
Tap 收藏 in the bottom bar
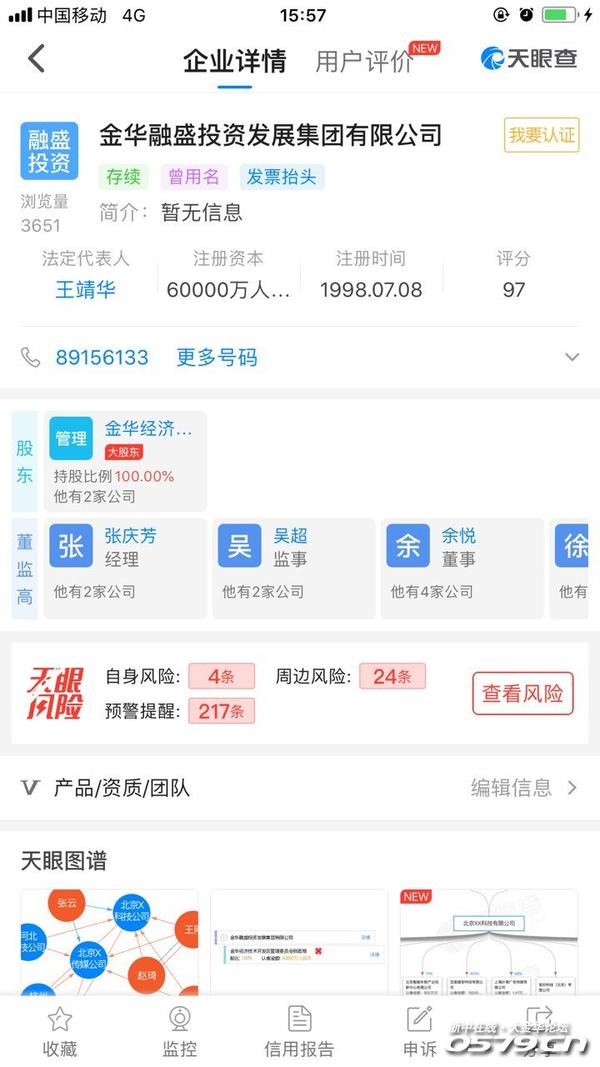[59, 1031]
